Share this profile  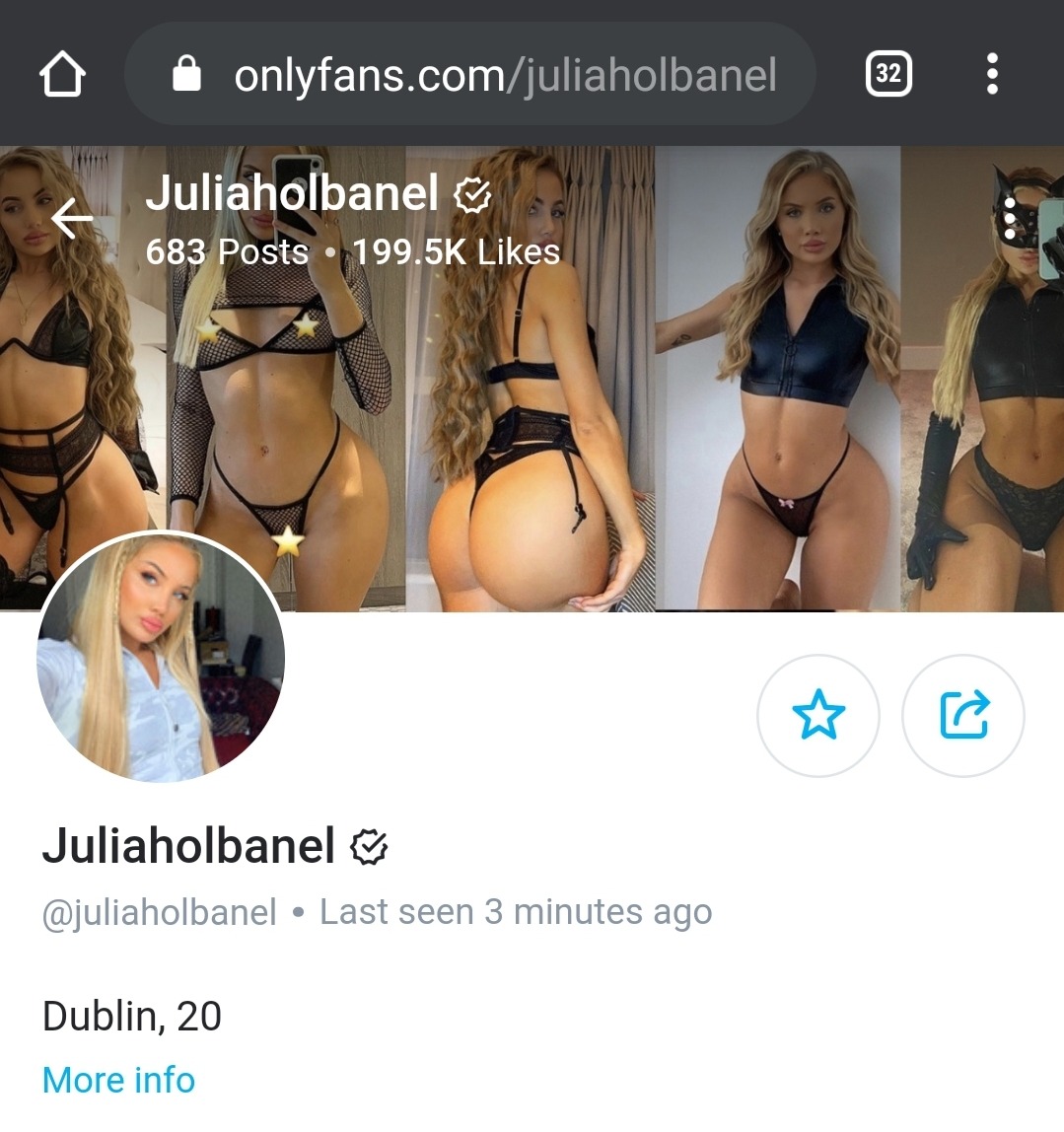click(x=963, y=715)
